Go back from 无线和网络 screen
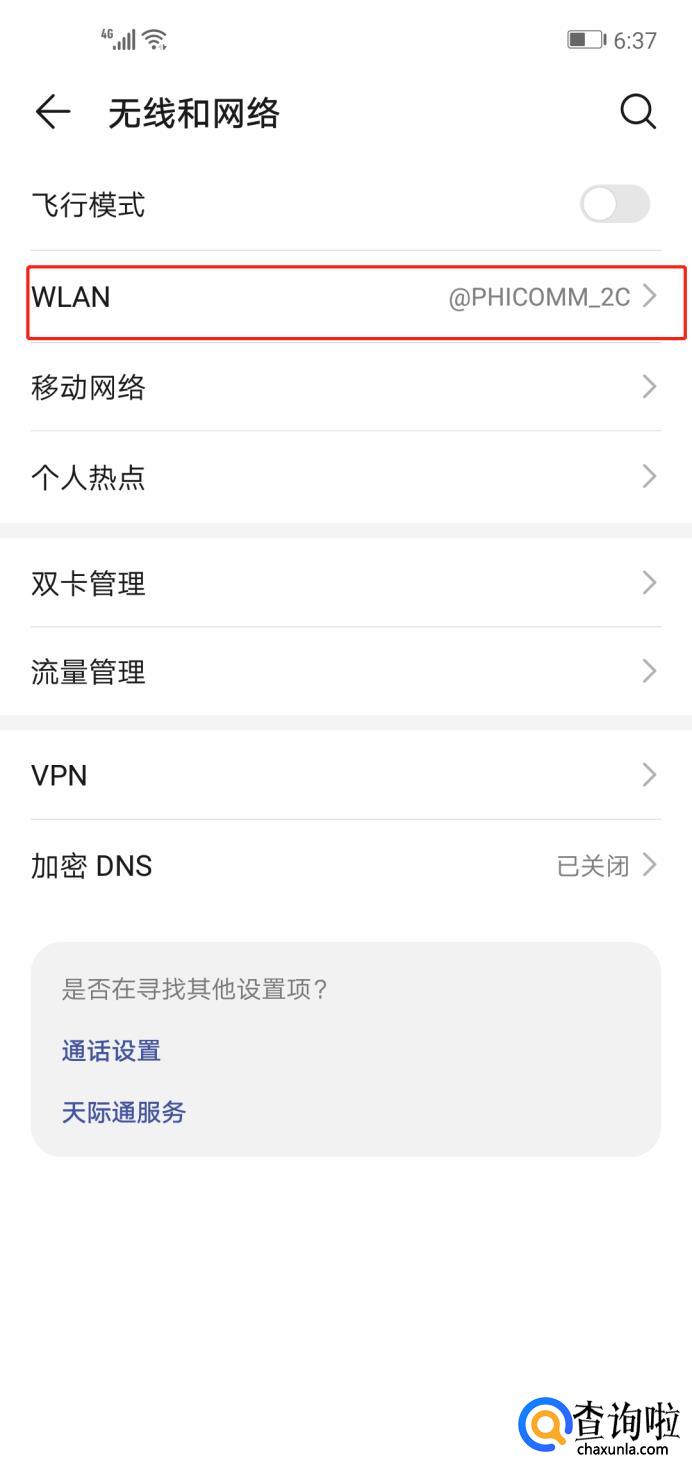This screenshot has height=1480, width=692. (x=52, y=112)
